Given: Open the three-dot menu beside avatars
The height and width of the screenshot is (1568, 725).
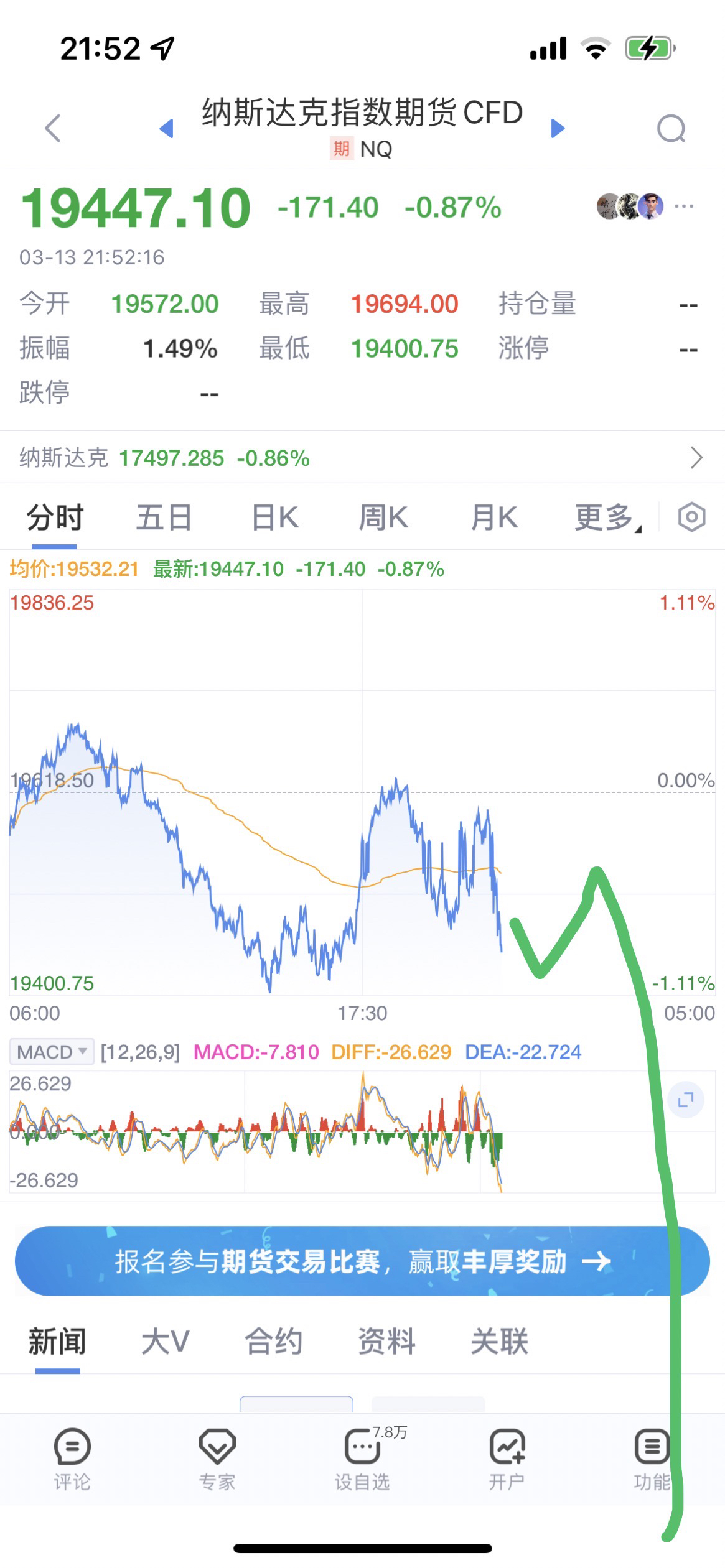Looking at the screenshot, I should [684, 206].
